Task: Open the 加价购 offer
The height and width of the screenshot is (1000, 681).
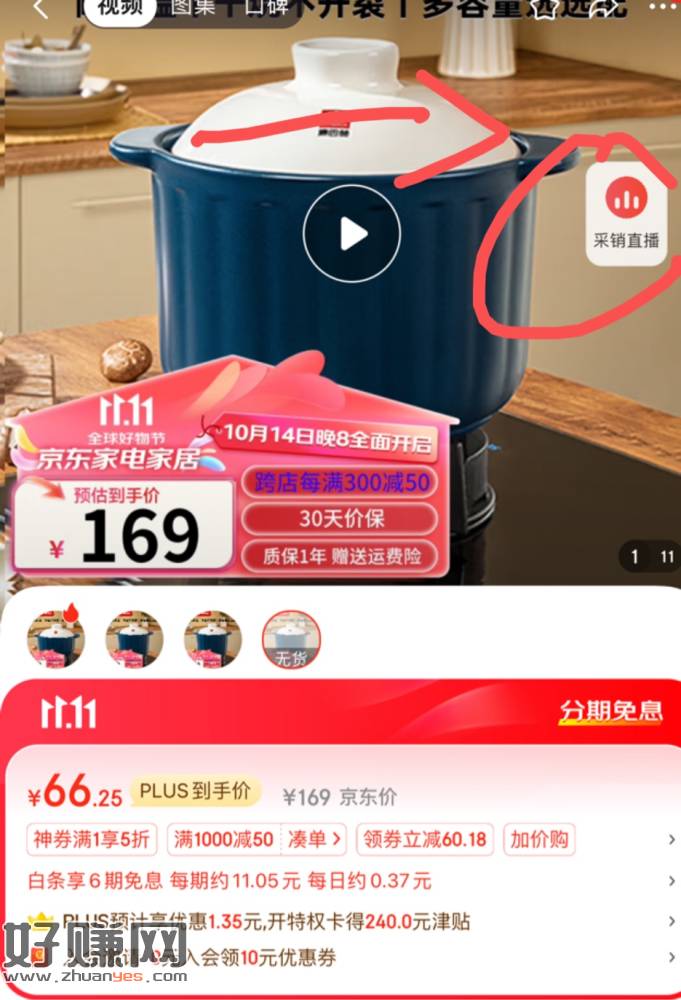Action: pyautogui.click(x=540, y=839)
